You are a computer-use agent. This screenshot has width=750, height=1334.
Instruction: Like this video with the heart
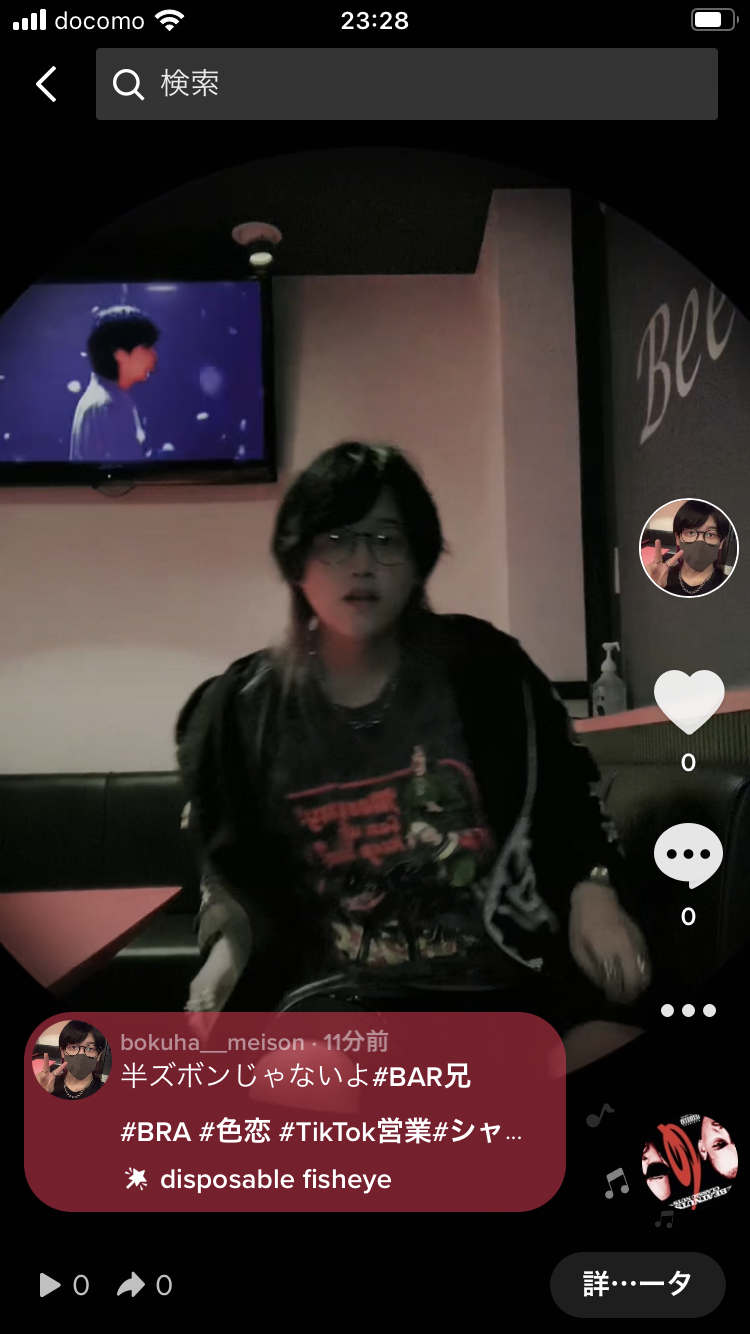pos(689,702)
